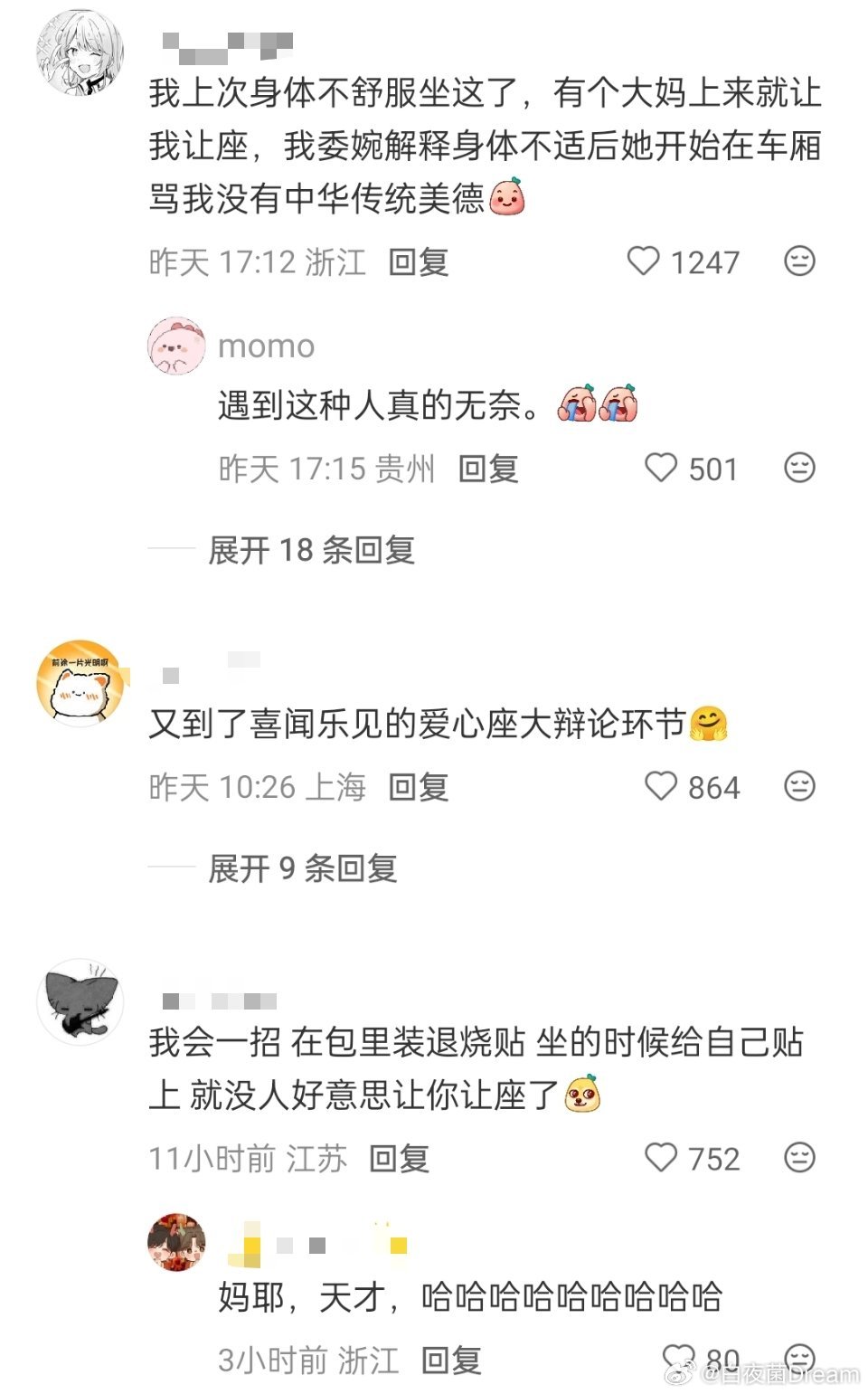Click the smiley icon beside the bottom comment
Screen dimensions: 868x1394
pyautogui.click(x=799, y=1357)
